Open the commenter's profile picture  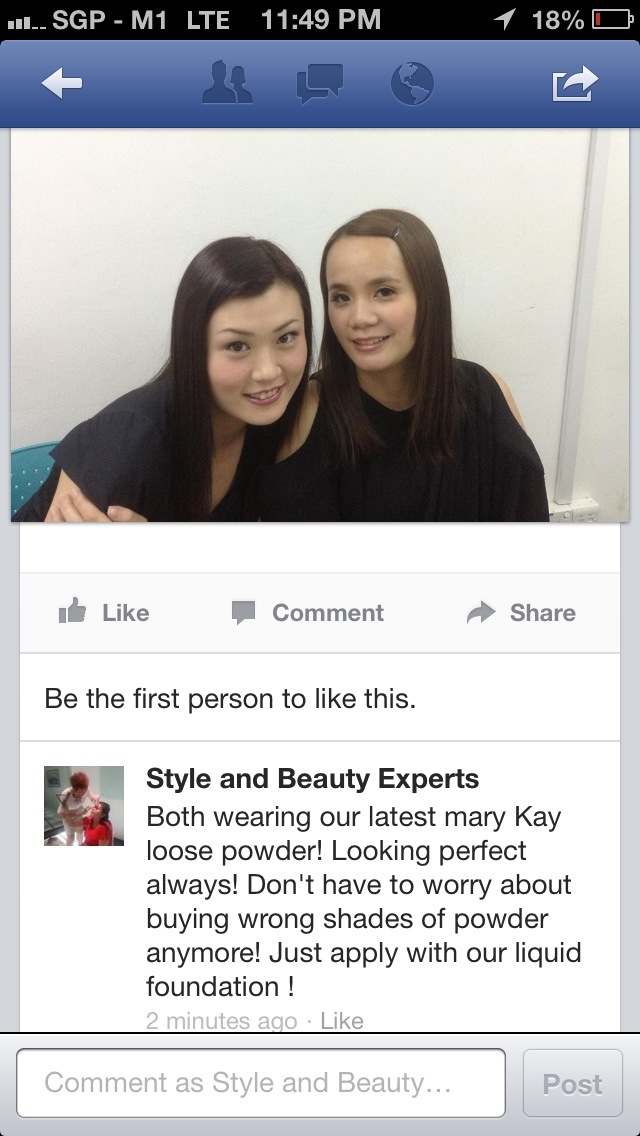(x=84, y=806)
